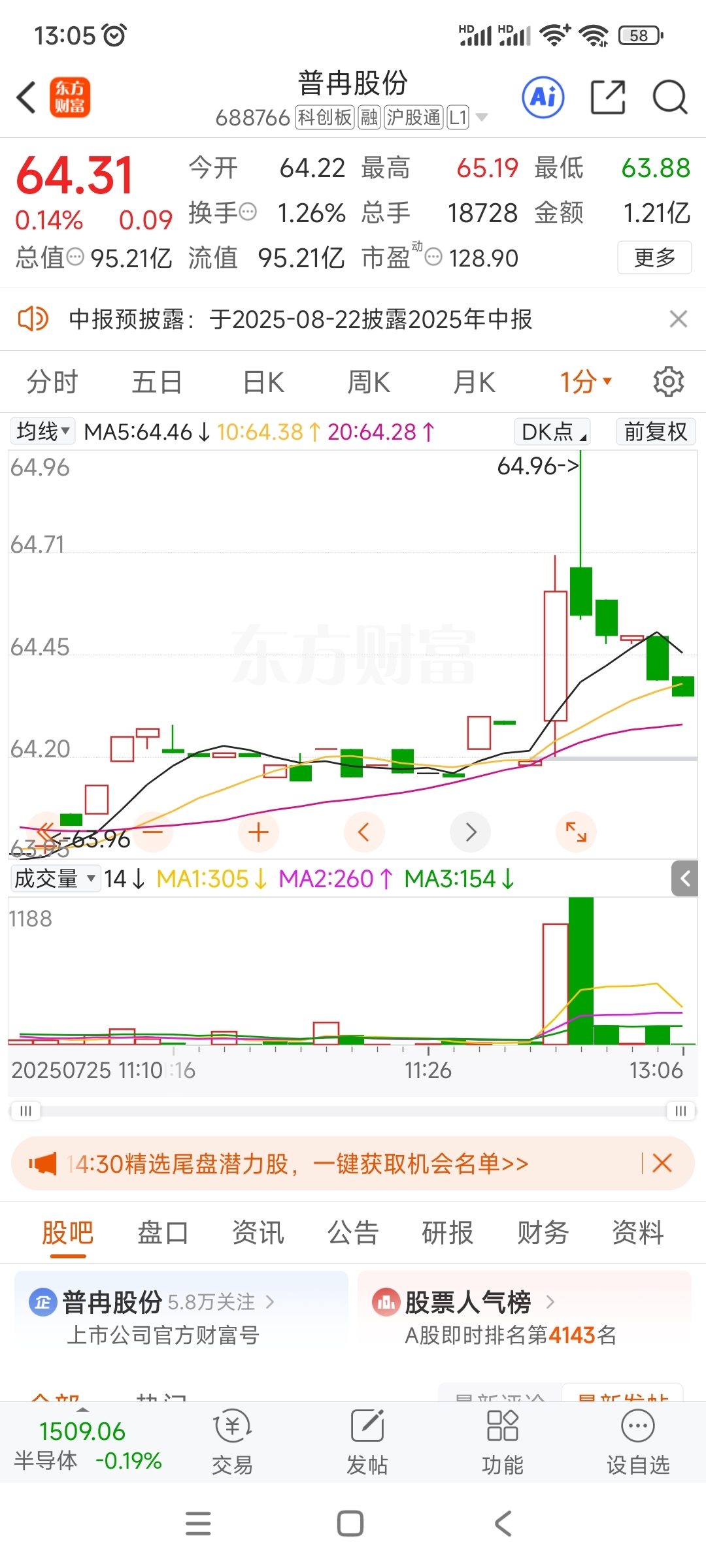
Task: Tap 更多 to see more quote data
Action: (x=654, y=257)
